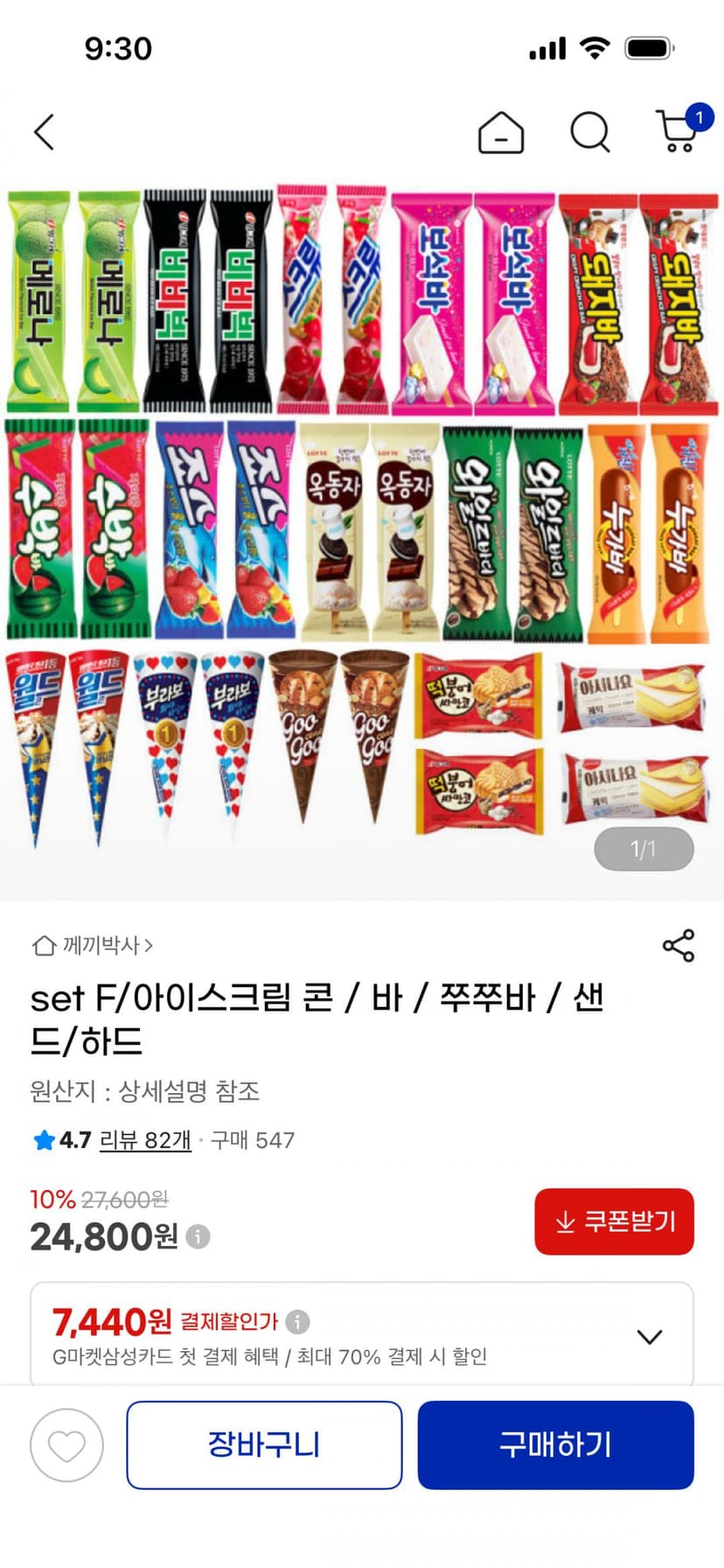This screenshot has width=724, height=1568.
Task: Tap the info icon beside 결제할인가
Action: 298,1321
